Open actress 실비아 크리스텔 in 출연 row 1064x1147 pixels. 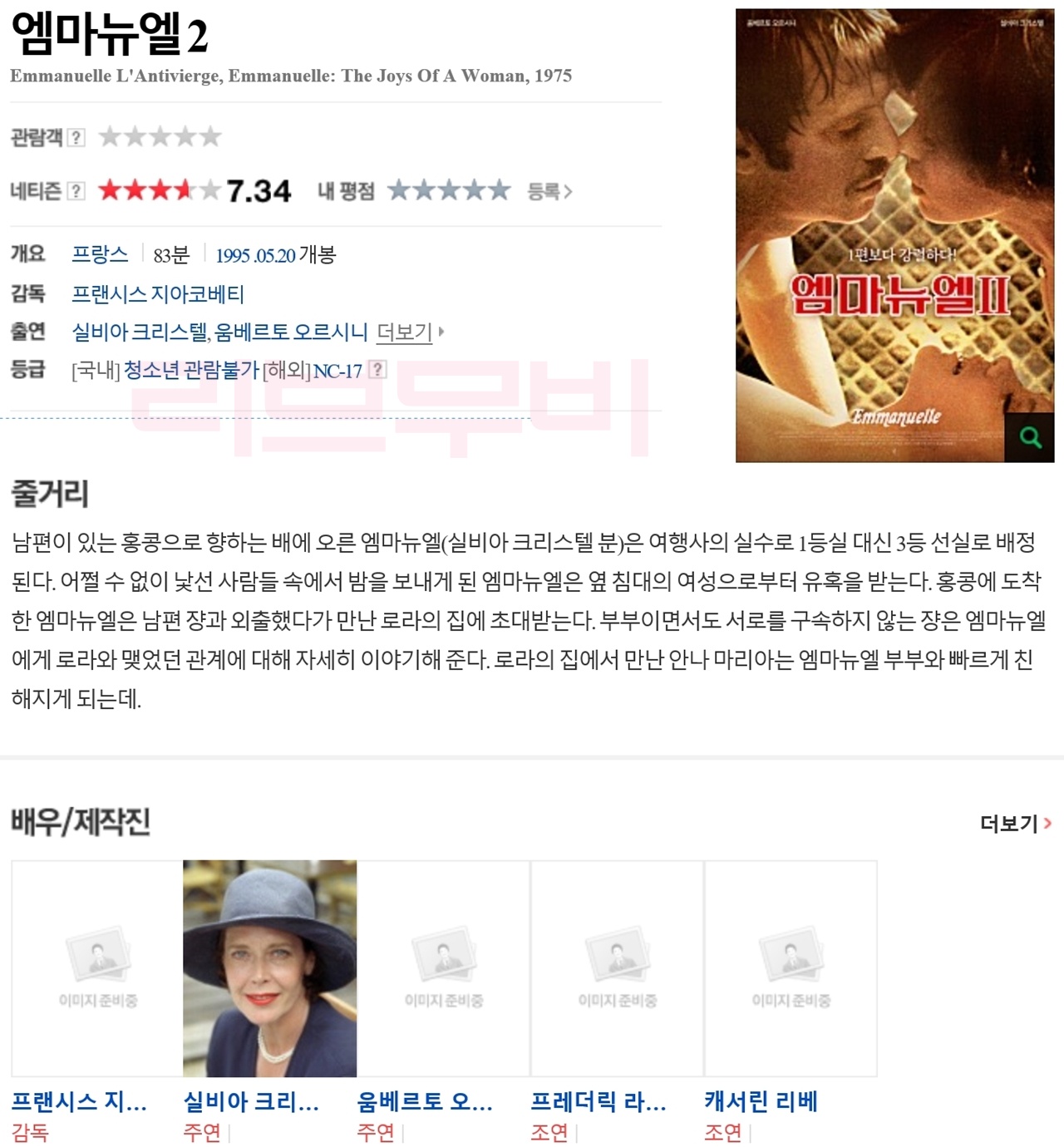point(139,332)
